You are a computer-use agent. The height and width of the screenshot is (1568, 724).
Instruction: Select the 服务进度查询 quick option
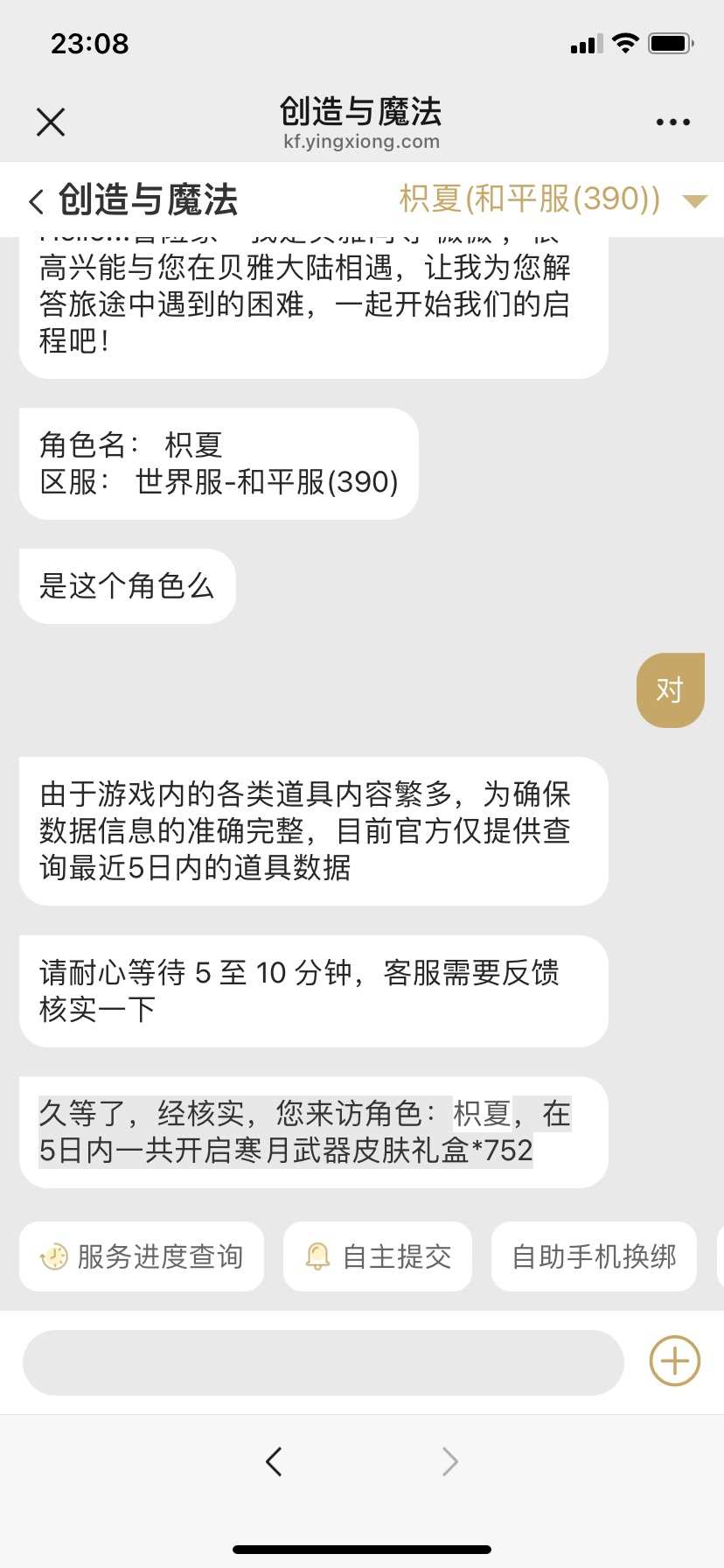click(x=142, y=1257)
